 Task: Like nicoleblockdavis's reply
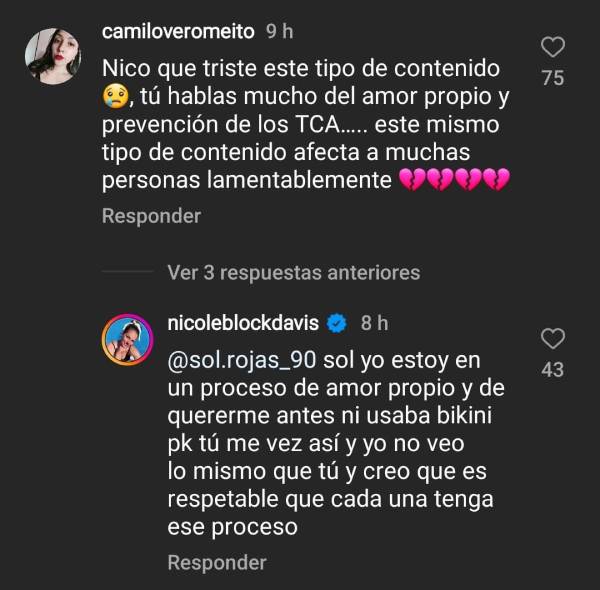[x=552, y=338]
